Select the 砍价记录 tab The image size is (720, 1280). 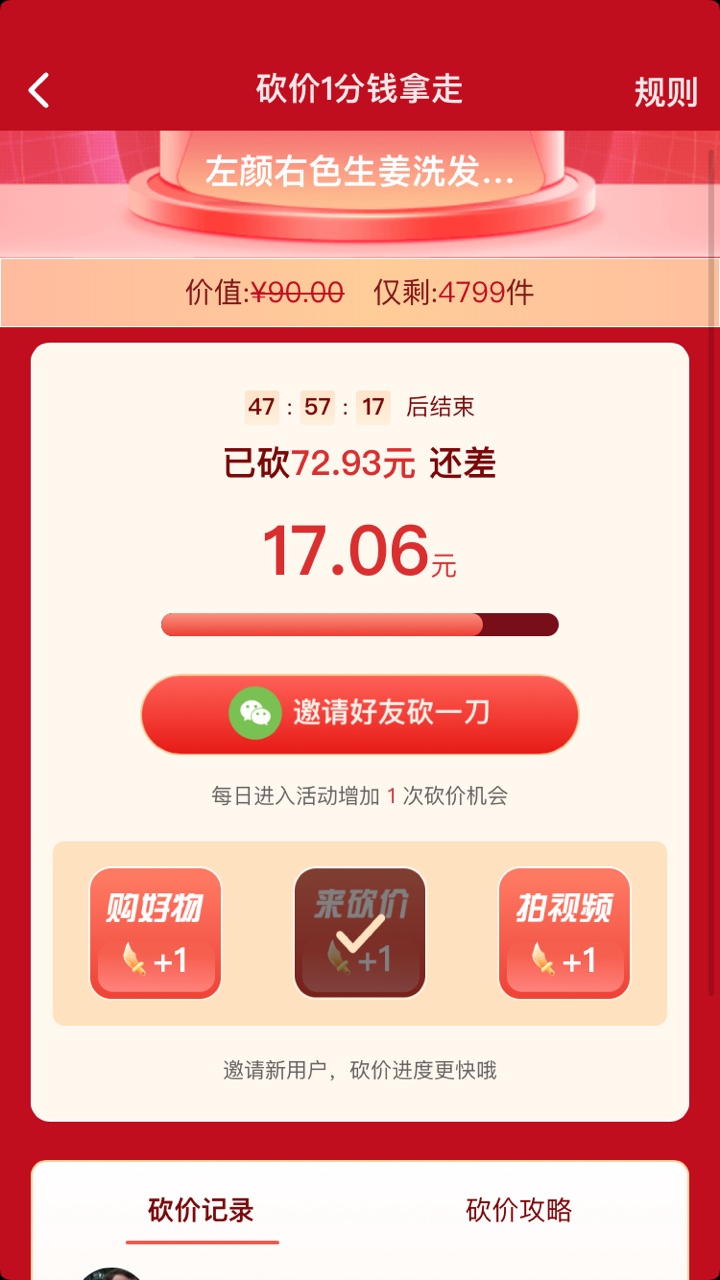[x=203, y=1210]
